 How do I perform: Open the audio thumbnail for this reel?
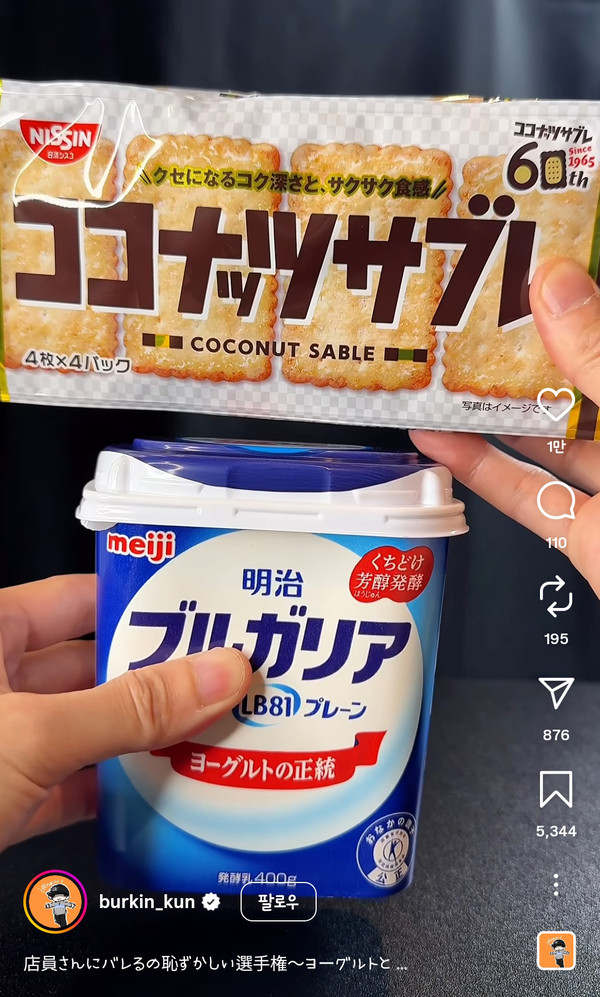[555, 950]
